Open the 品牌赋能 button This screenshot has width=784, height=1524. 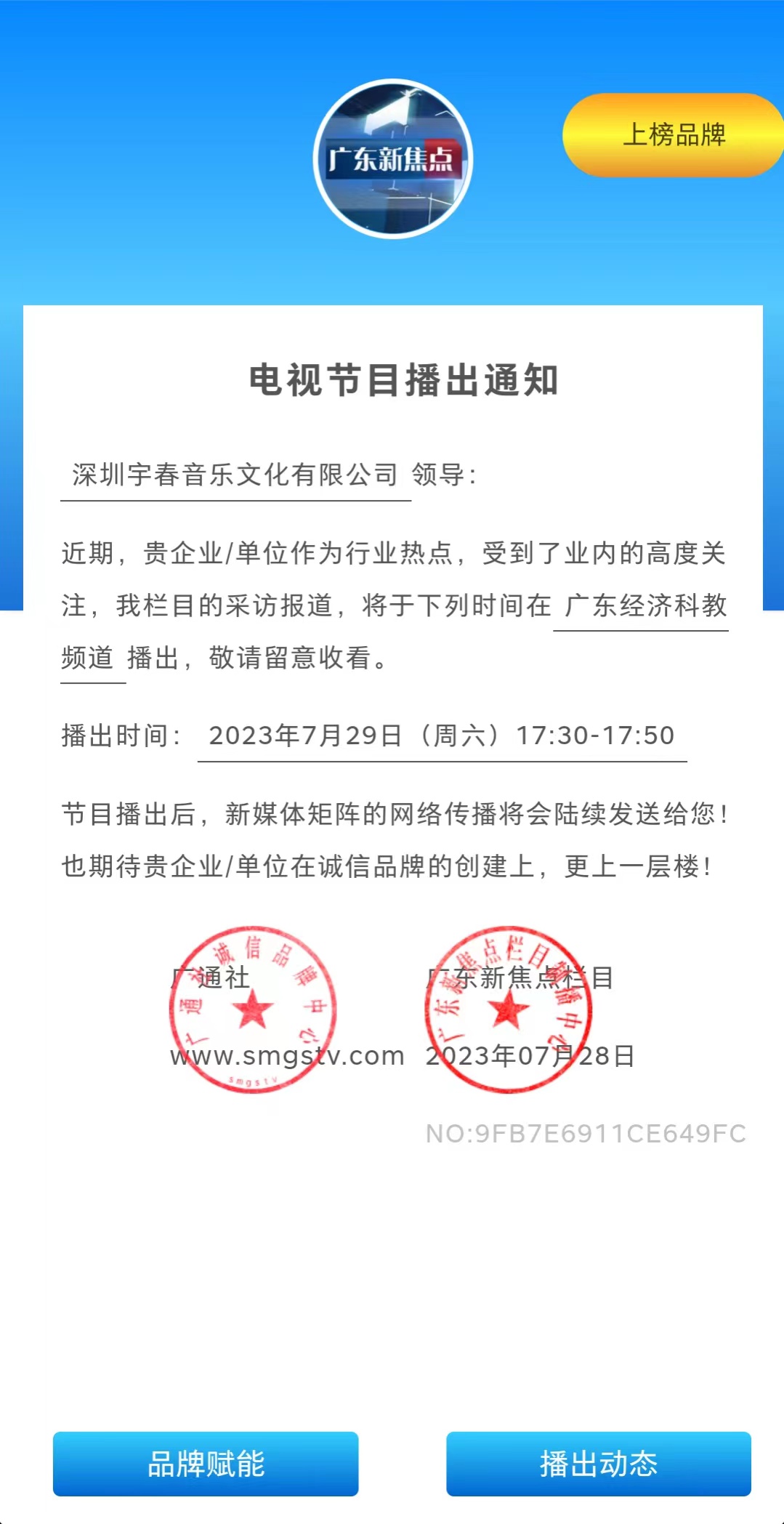tap(206, 1463)
